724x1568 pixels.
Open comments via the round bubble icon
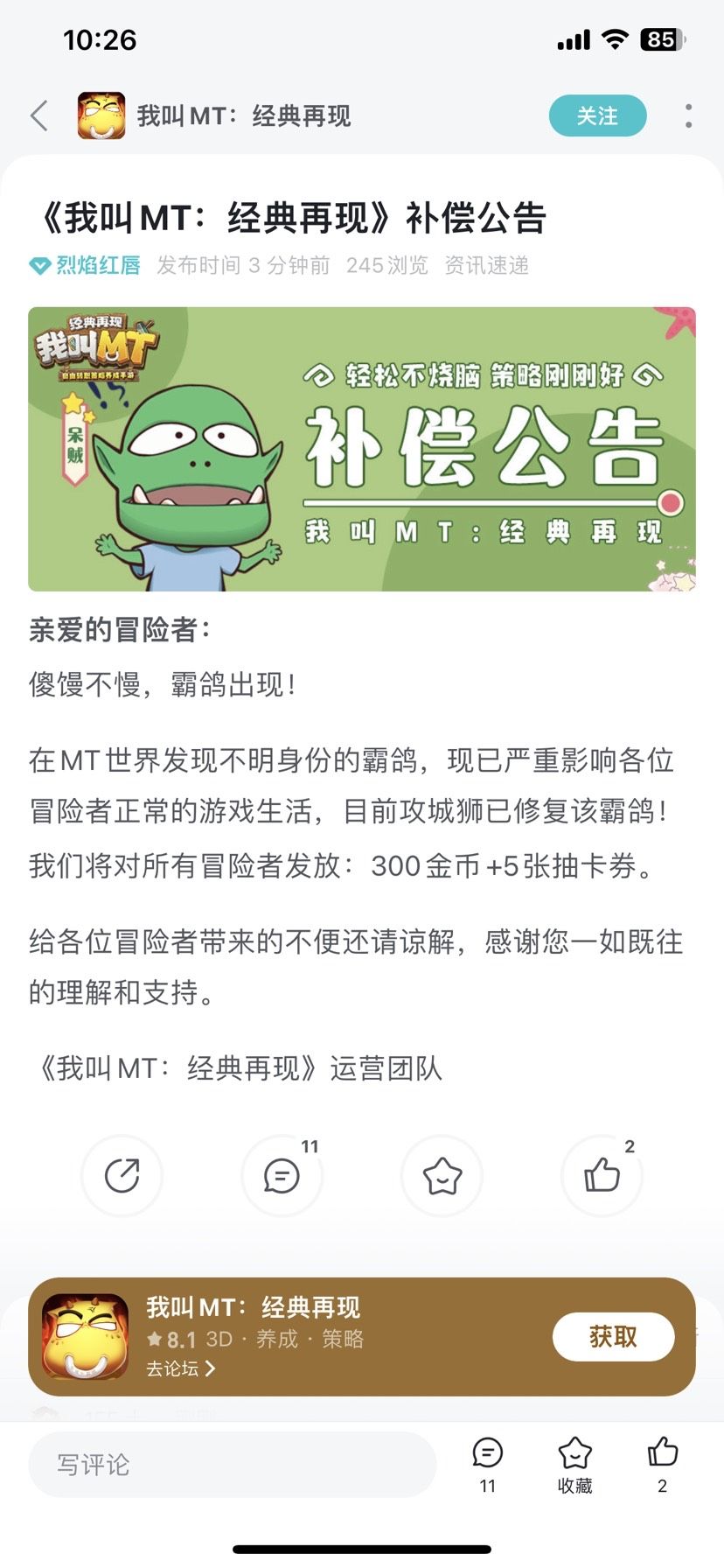pyautogui.click(x=282, y=1175)
